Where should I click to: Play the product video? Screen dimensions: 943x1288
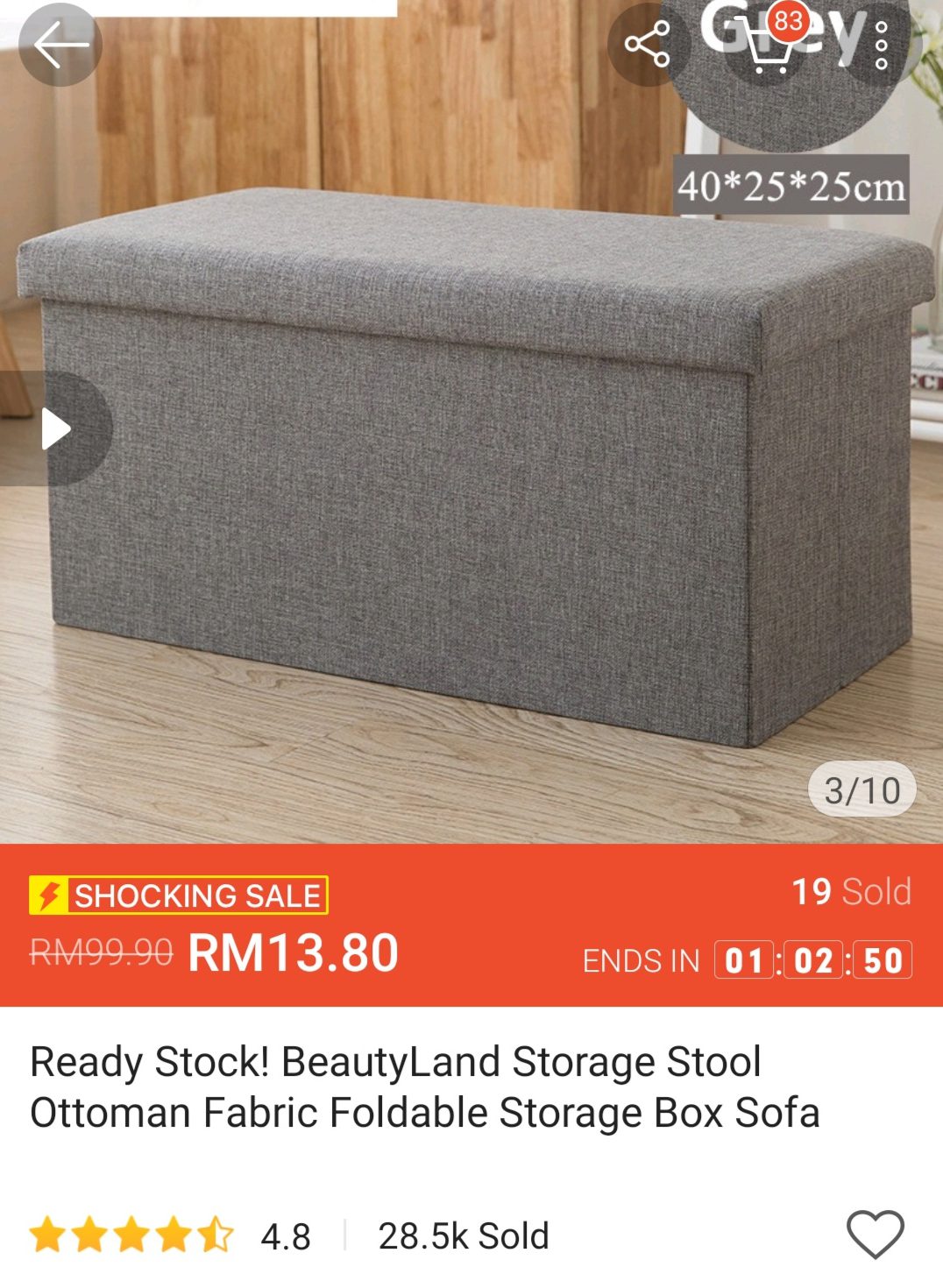pos(56,429)
